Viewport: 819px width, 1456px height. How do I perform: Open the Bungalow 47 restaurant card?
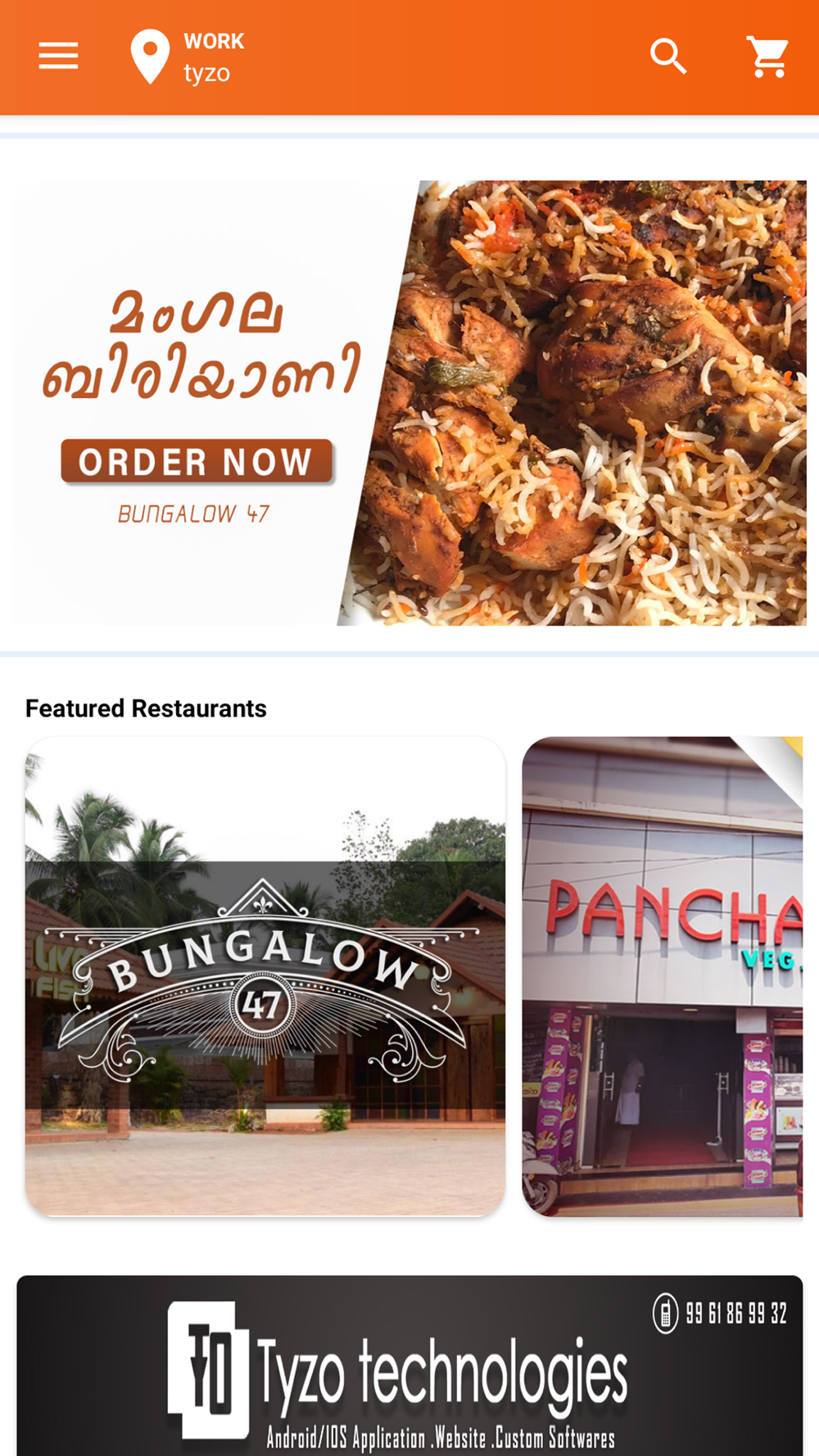click(265, 976)
